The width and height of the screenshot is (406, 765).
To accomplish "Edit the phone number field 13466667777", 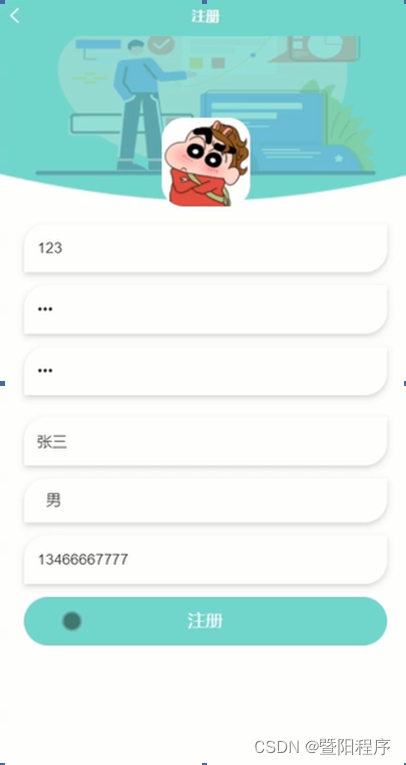I will 205,559.
